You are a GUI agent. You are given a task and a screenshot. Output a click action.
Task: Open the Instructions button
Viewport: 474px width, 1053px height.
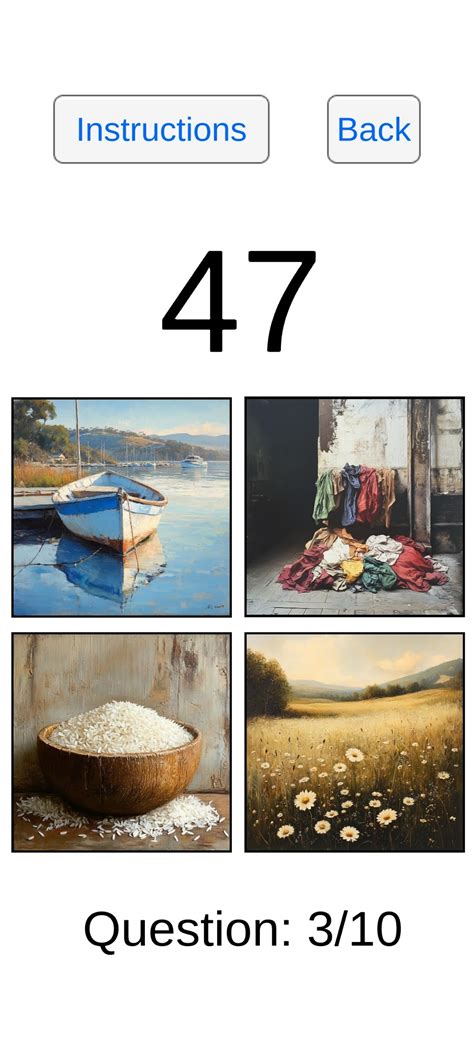coord(161,129)
